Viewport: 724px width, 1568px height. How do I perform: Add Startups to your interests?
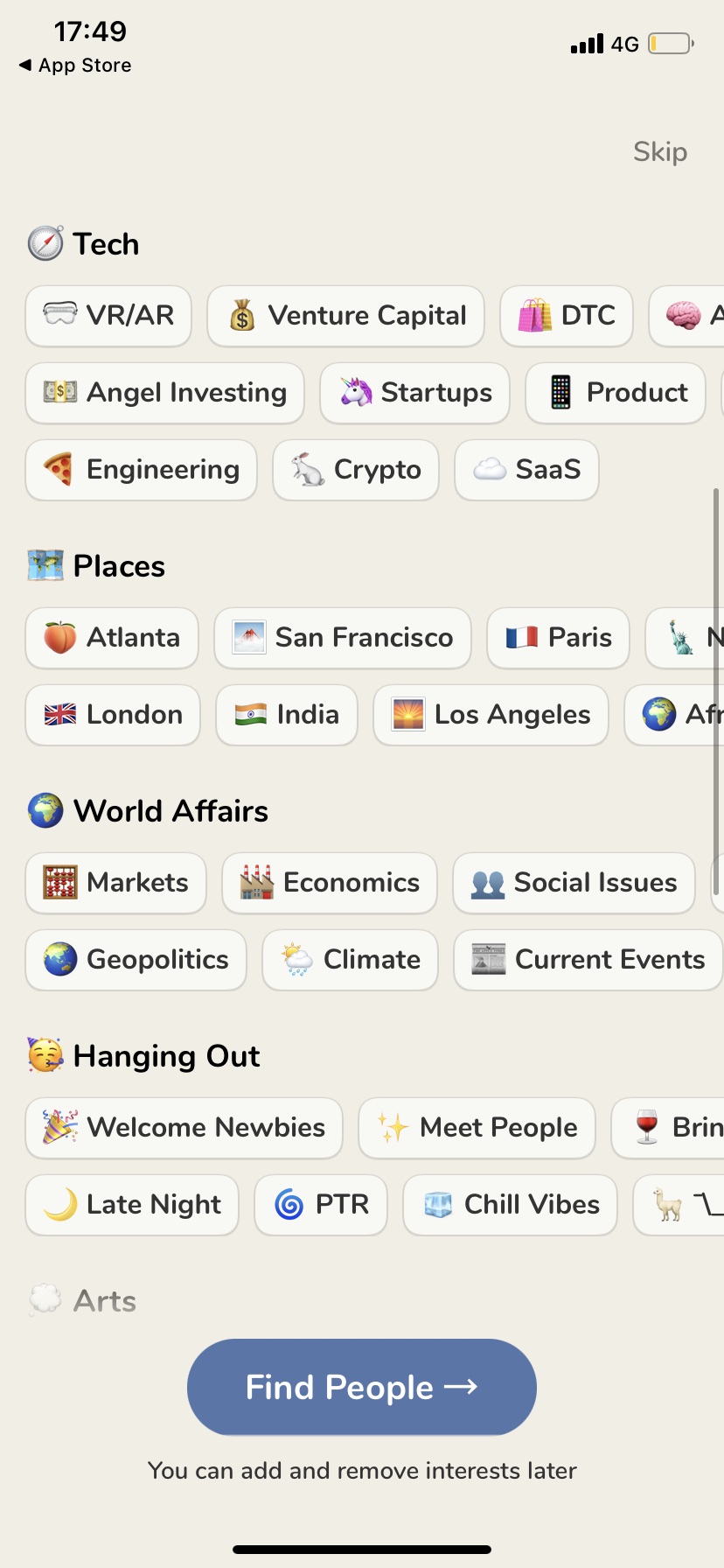pyautogui.click(x=414, y=393)
